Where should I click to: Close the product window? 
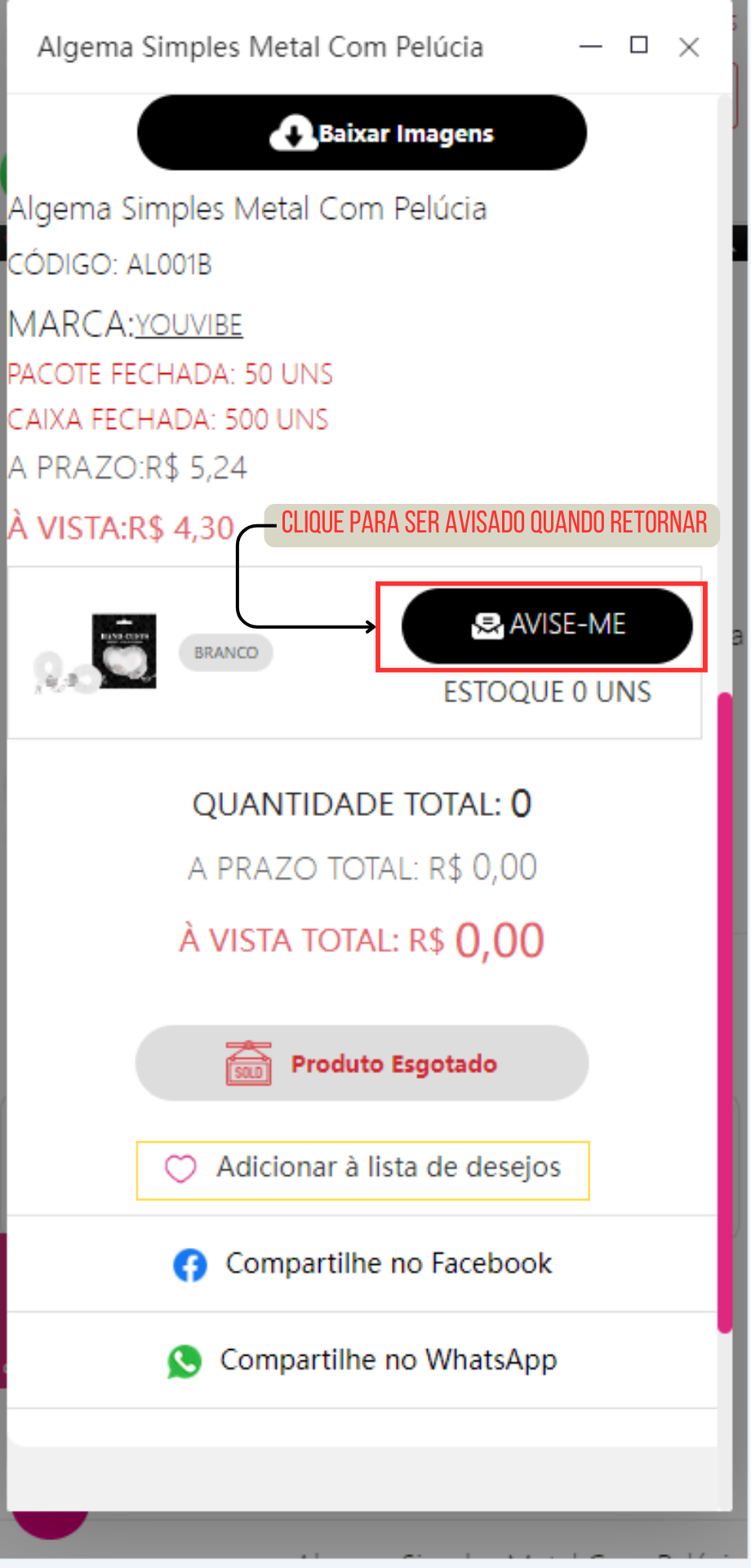coord(689,47)
